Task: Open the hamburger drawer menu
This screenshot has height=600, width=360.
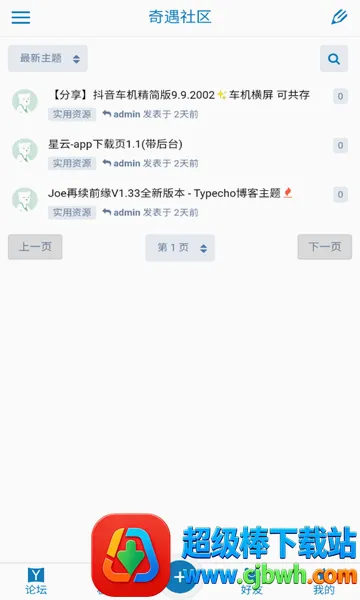Action: coord(21,17)
